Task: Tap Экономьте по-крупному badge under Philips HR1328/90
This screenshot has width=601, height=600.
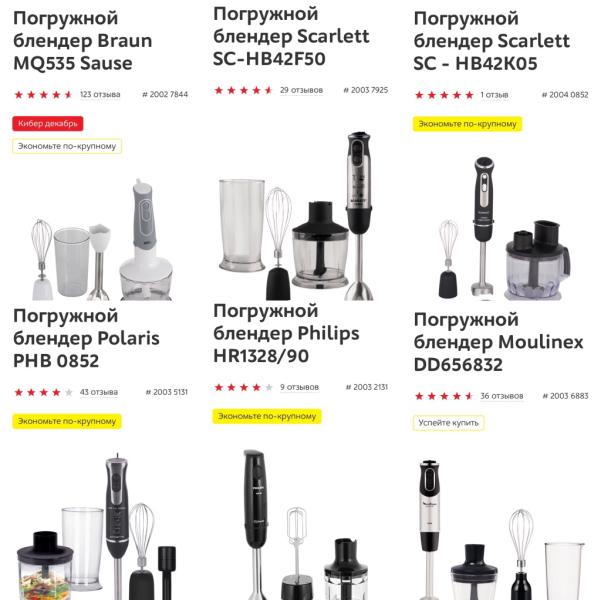Action: tap(267, 416)
